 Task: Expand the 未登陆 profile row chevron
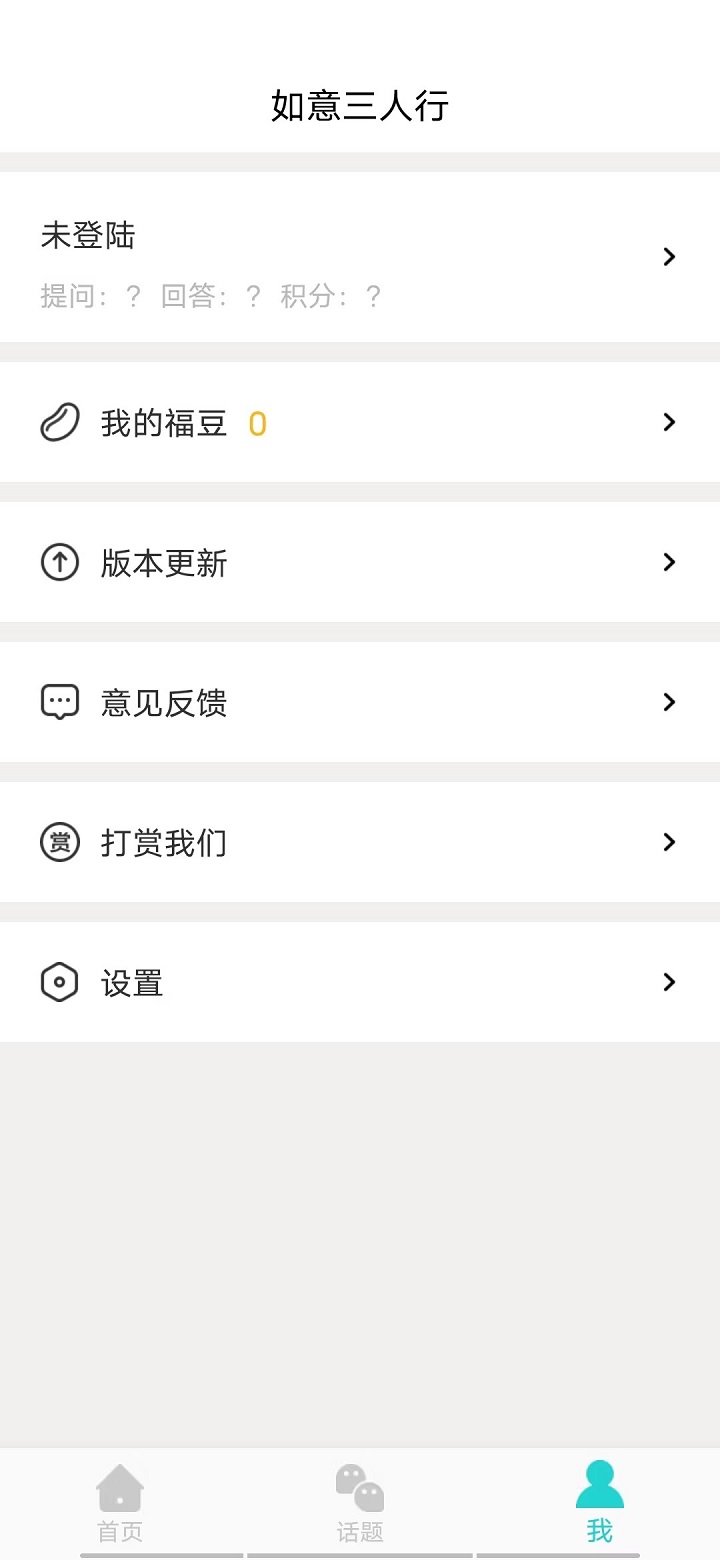(668, 257)
